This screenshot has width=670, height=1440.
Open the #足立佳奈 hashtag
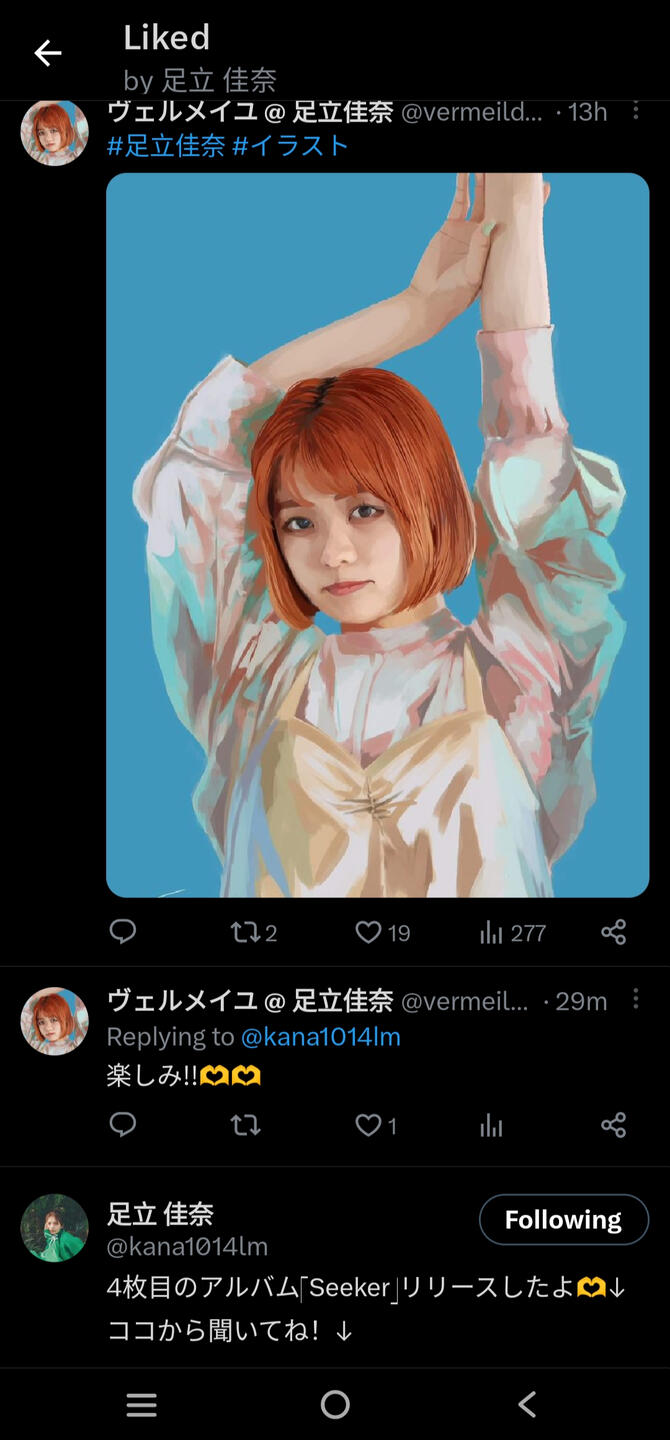point(165,146)
